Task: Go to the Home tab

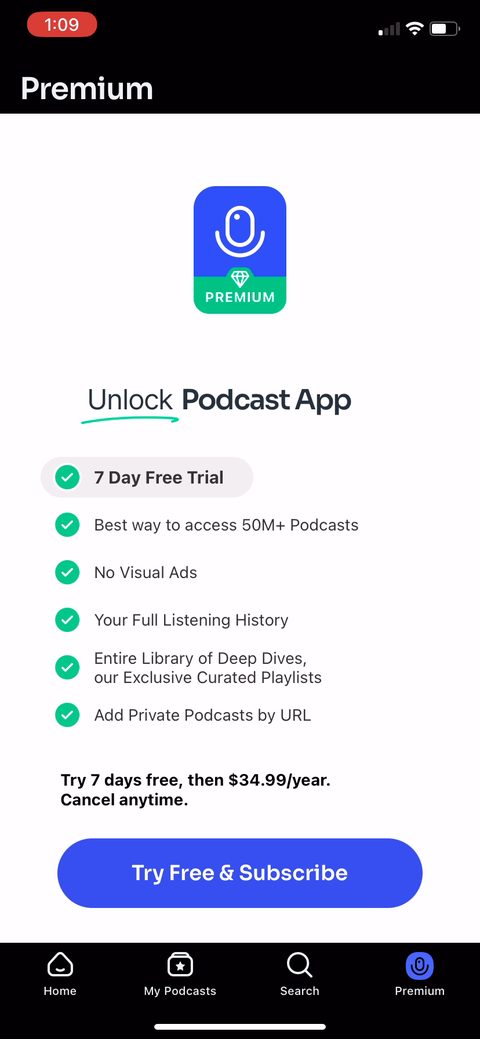Action: click(x=60, y=974)
